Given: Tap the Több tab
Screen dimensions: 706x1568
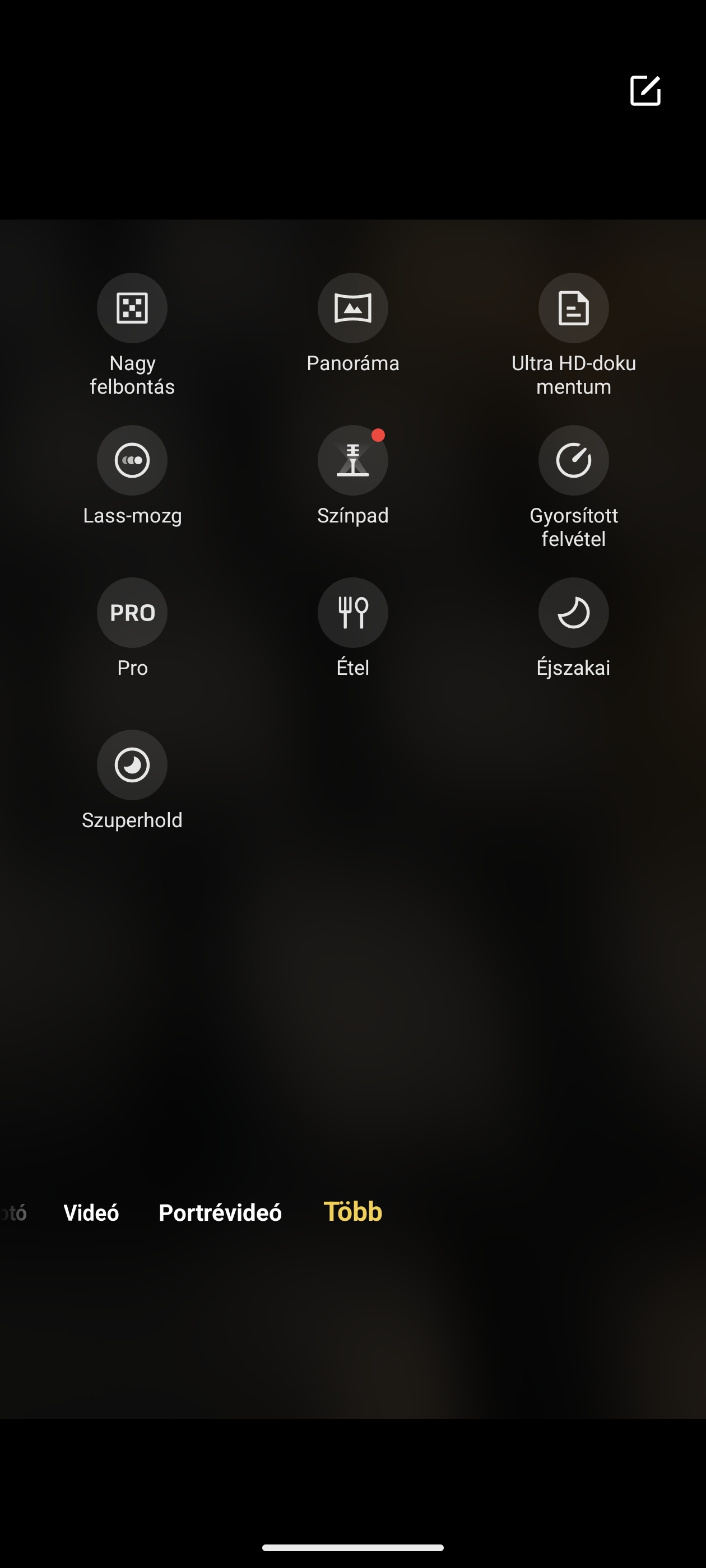Looking at the screenshot, I should 352,1212.
